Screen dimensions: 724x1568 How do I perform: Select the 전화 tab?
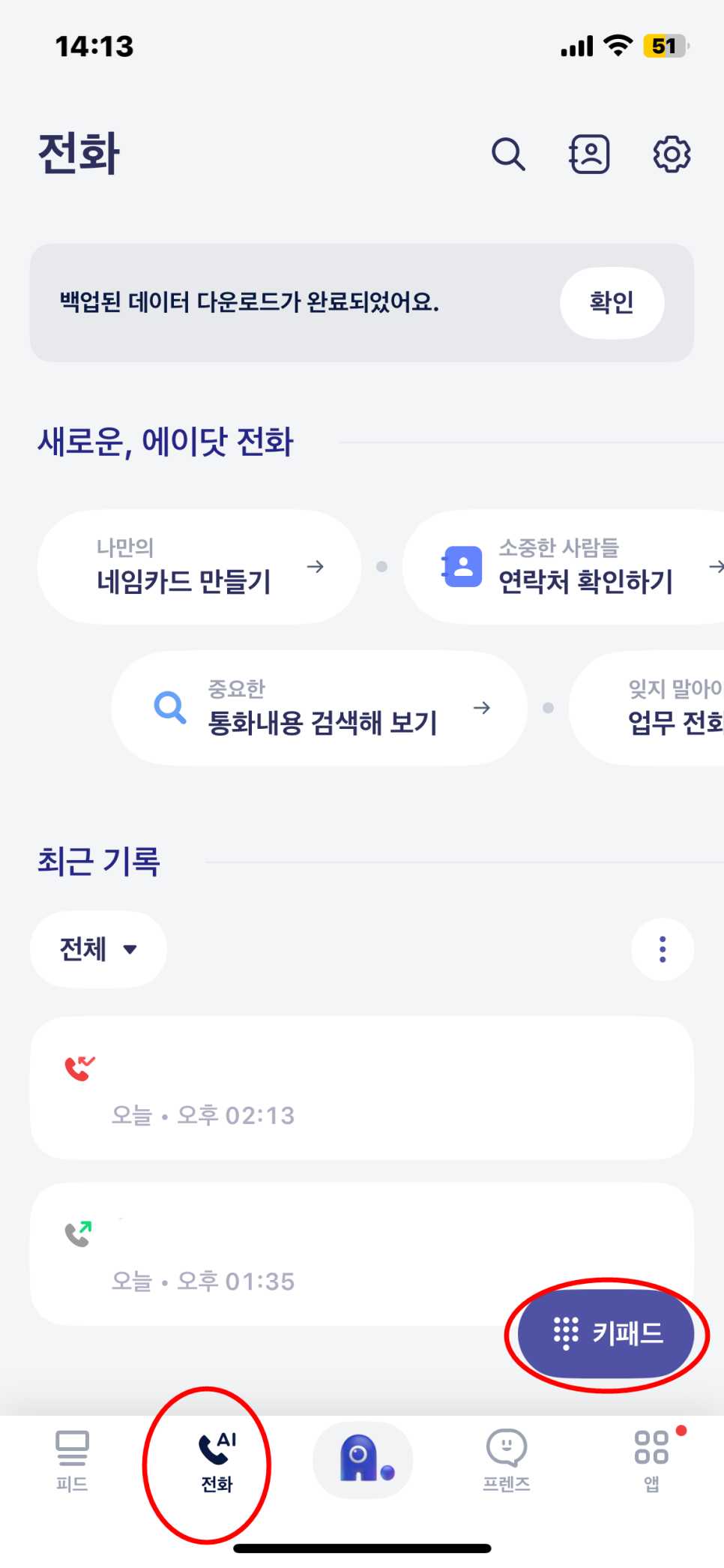pos(217,1461)
